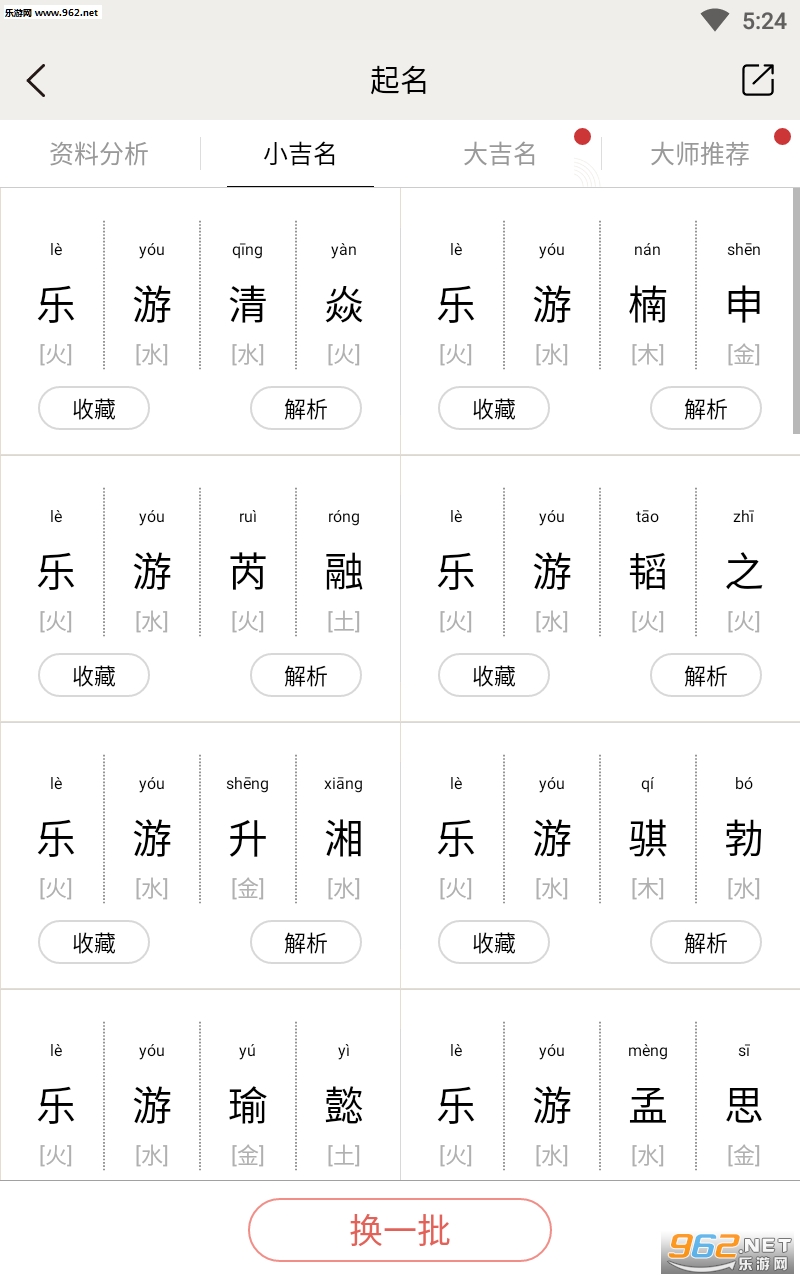Show 解析 for 乐游升湘
The width and height of the screenshot is (800, 1280).
306,942
